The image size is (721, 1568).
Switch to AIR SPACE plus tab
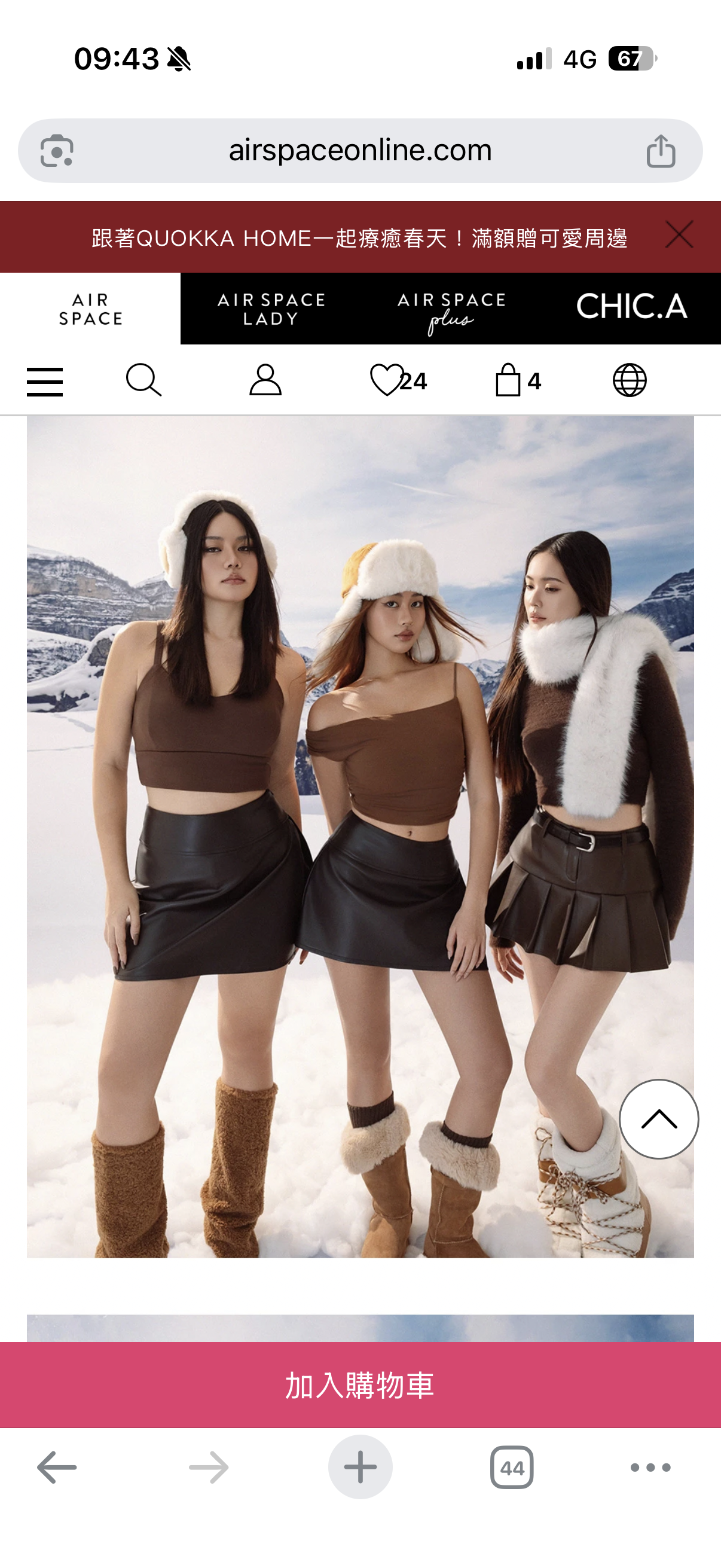(x=451, y=309)
